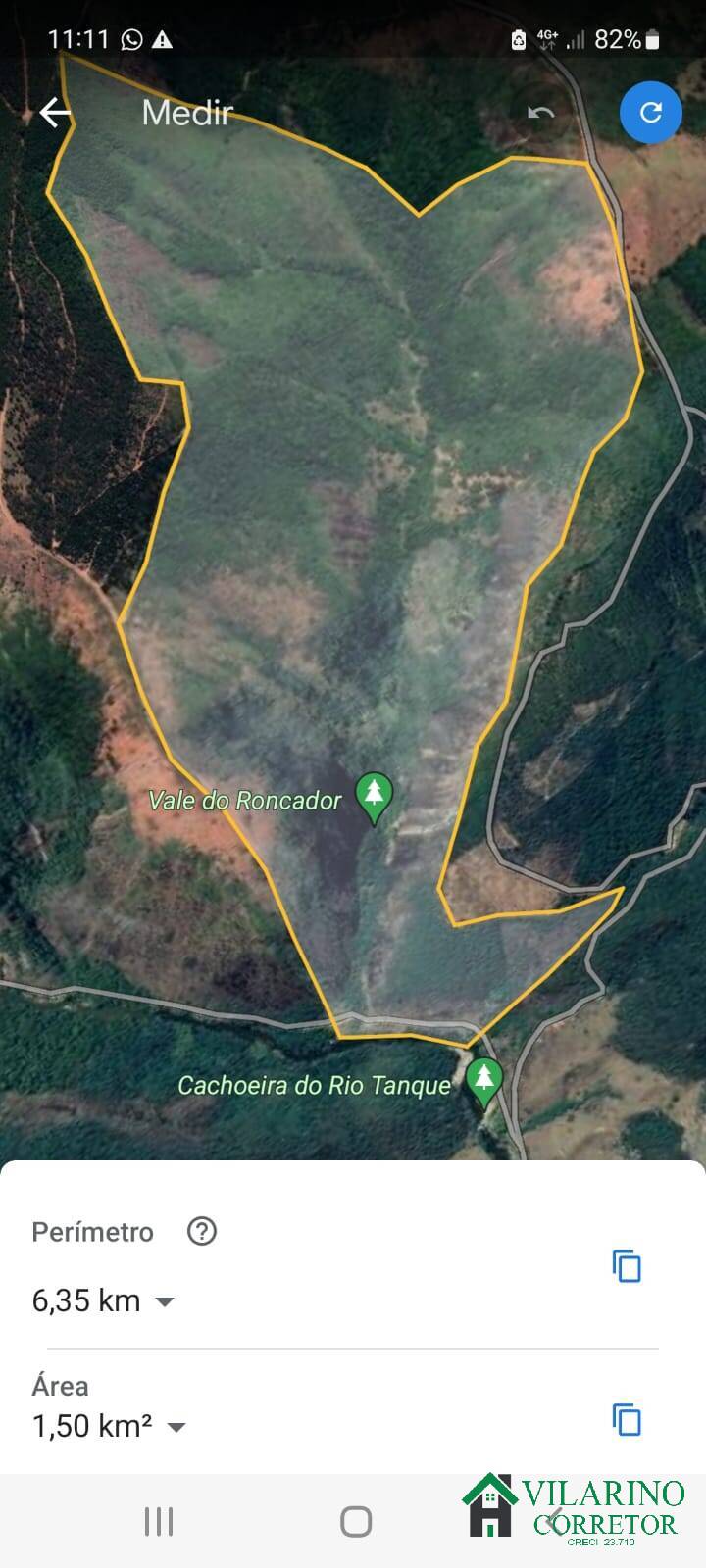The image size is (706, 1568).
Task: Go to the home screen
Action: (355, 1521)
